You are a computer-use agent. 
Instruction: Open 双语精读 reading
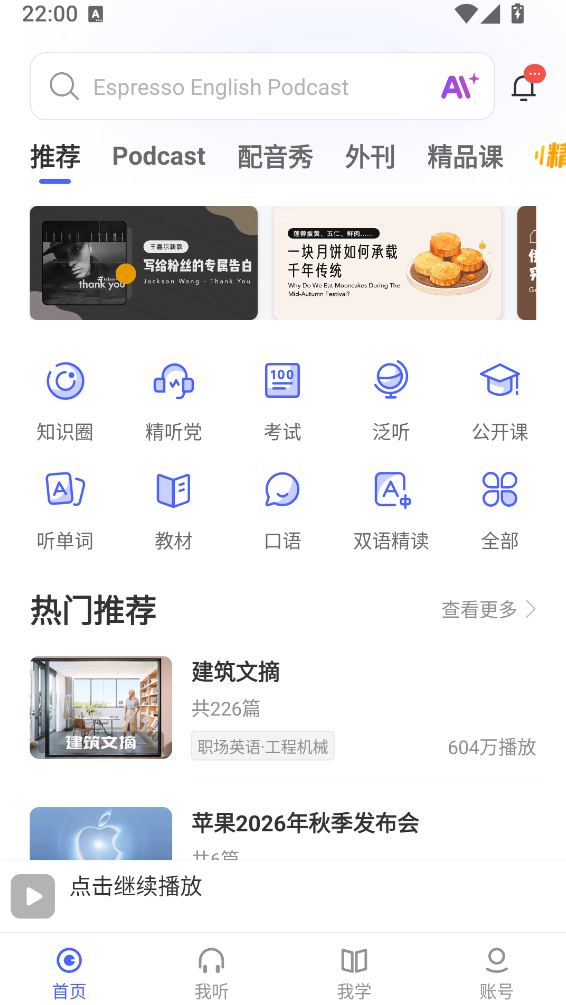pos(391,511)
